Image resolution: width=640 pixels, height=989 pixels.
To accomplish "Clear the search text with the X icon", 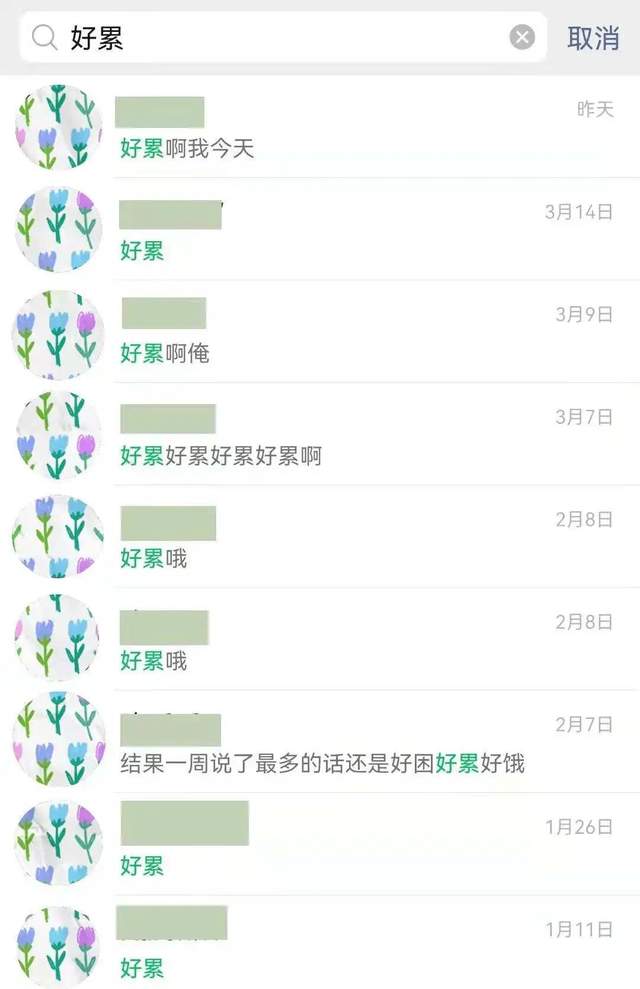I will point(522,38).
